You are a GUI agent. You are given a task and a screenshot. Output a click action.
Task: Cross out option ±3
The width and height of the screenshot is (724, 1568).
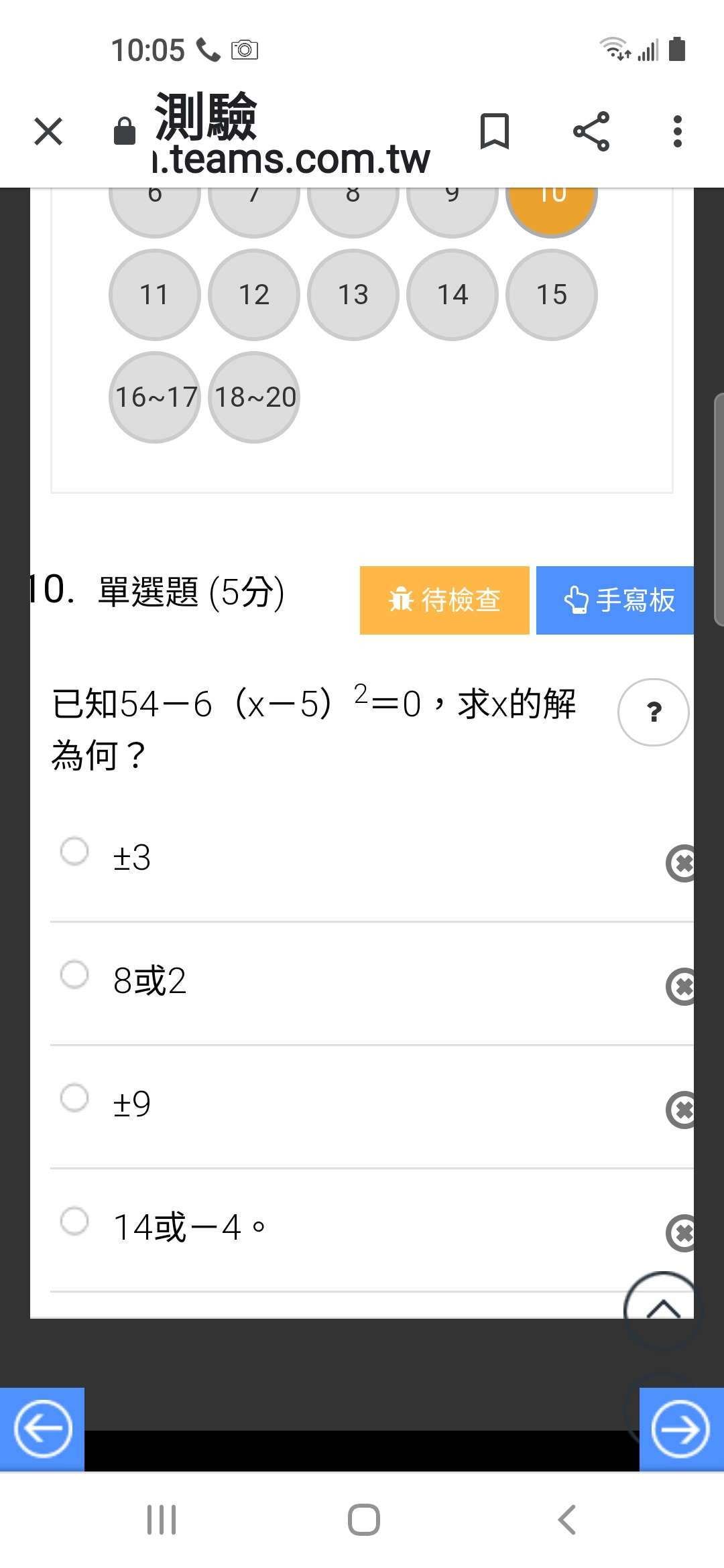681,863
